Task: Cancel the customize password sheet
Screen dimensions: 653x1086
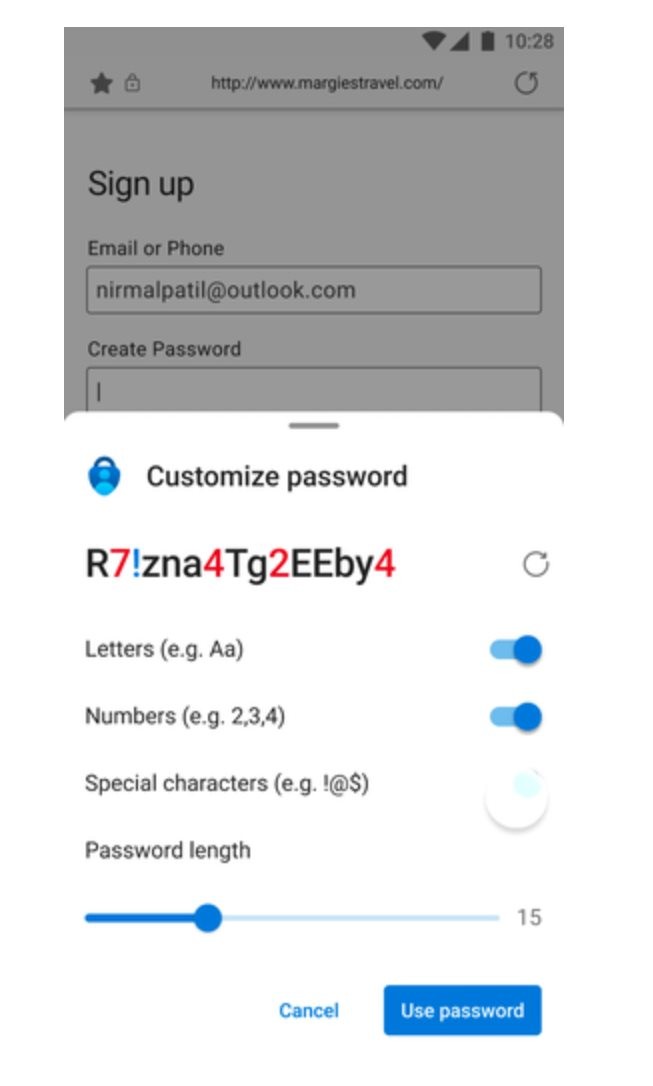Action: (309, 1011)
